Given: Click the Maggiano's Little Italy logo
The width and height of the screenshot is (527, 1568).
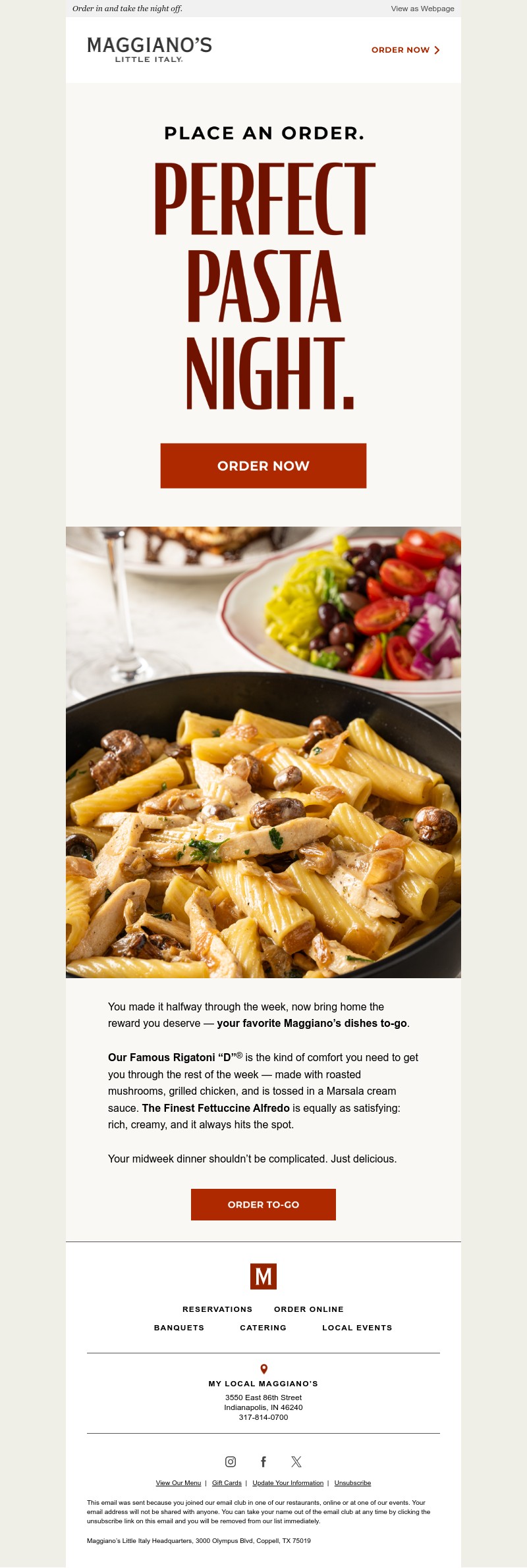Looking at the screenshot, I should [151, 49].
